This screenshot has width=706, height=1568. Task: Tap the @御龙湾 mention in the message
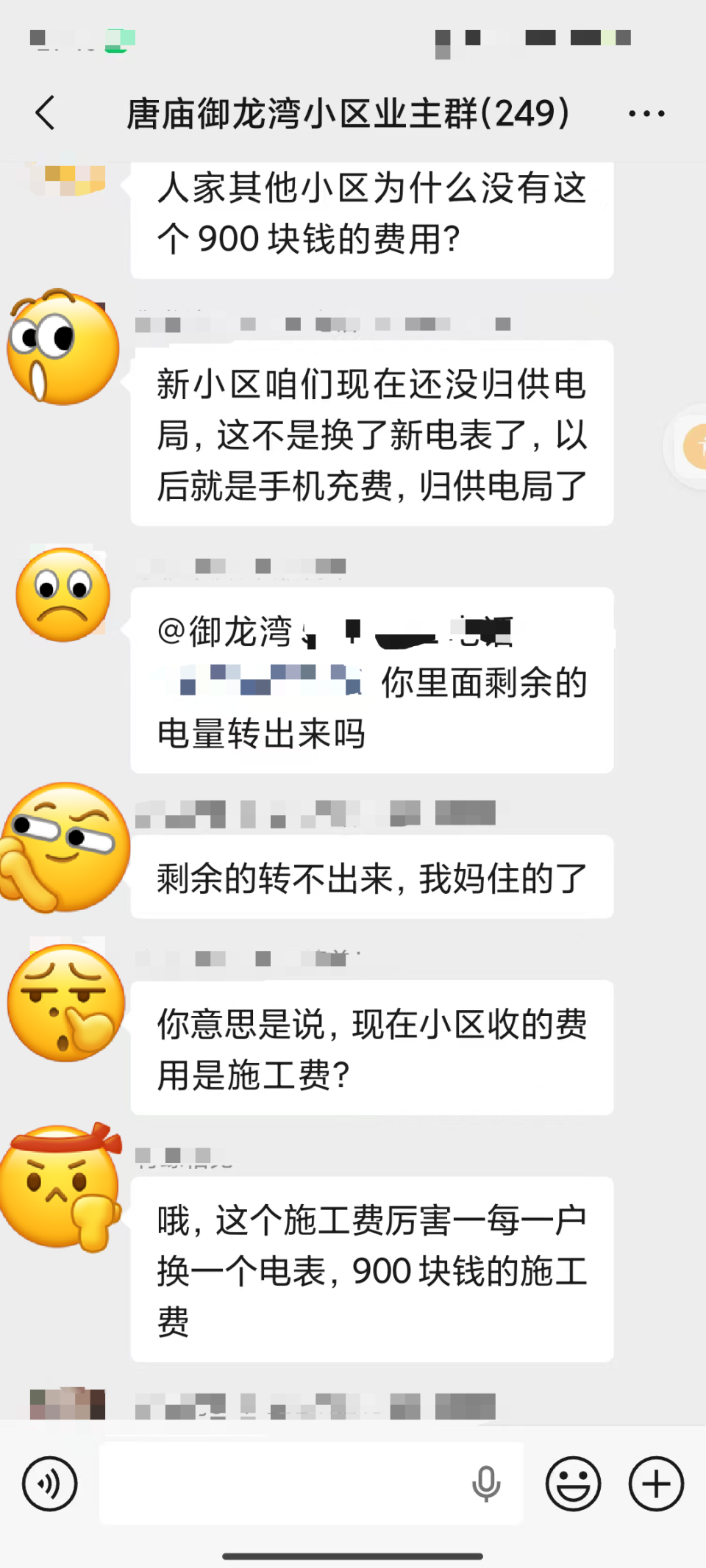(x=221, y=634)
